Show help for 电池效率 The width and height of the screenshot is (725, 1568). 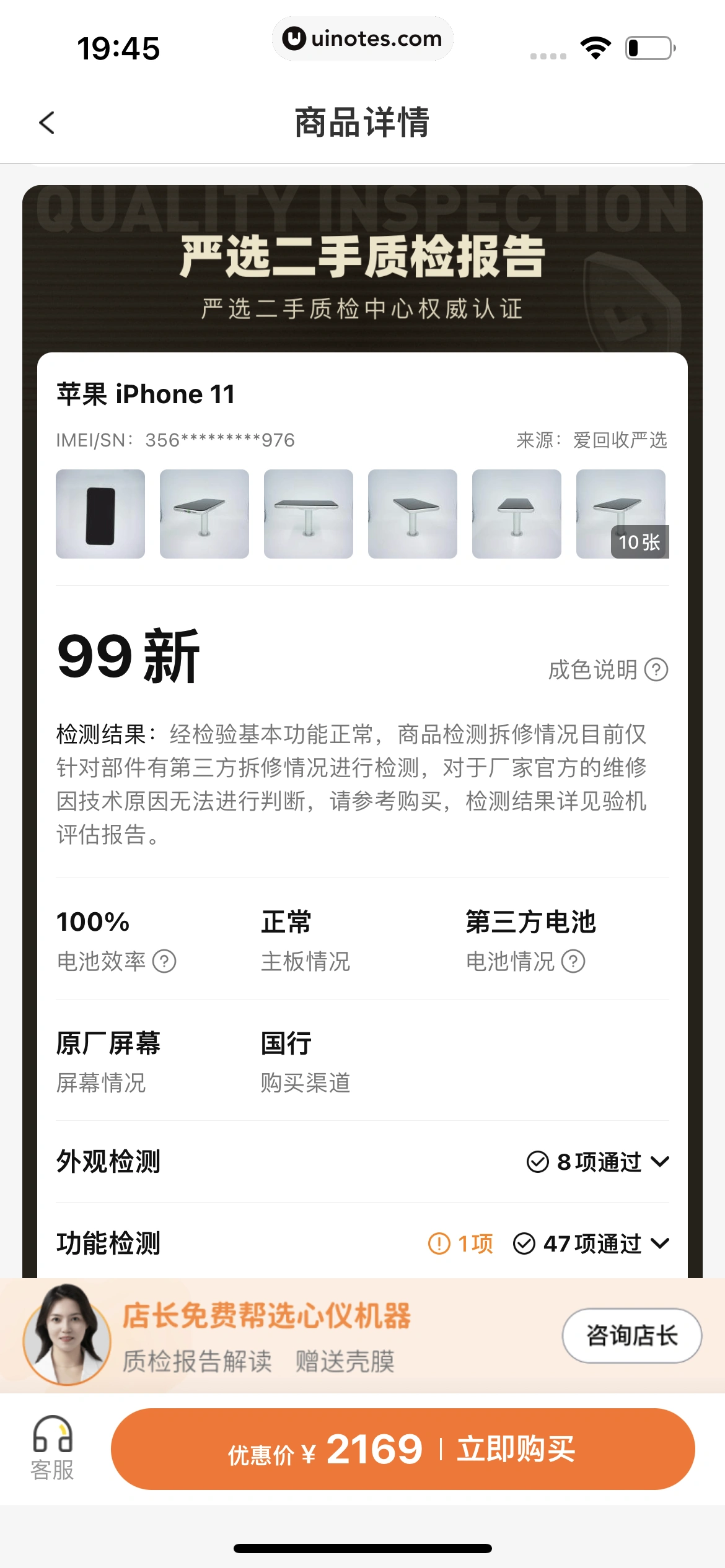click(164, 961)
